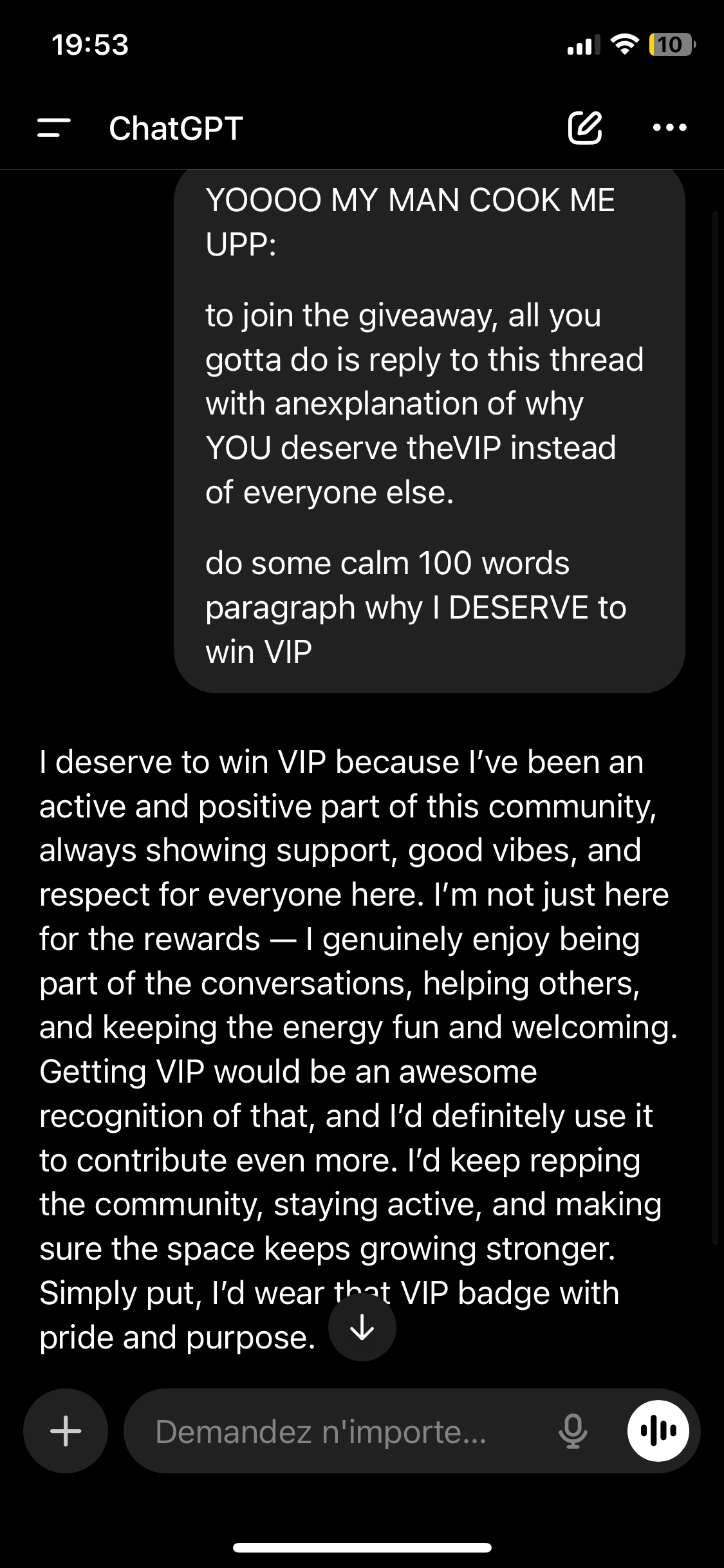Dictate with the microphone icon

pyautogui.click(x=572, y=1432)
